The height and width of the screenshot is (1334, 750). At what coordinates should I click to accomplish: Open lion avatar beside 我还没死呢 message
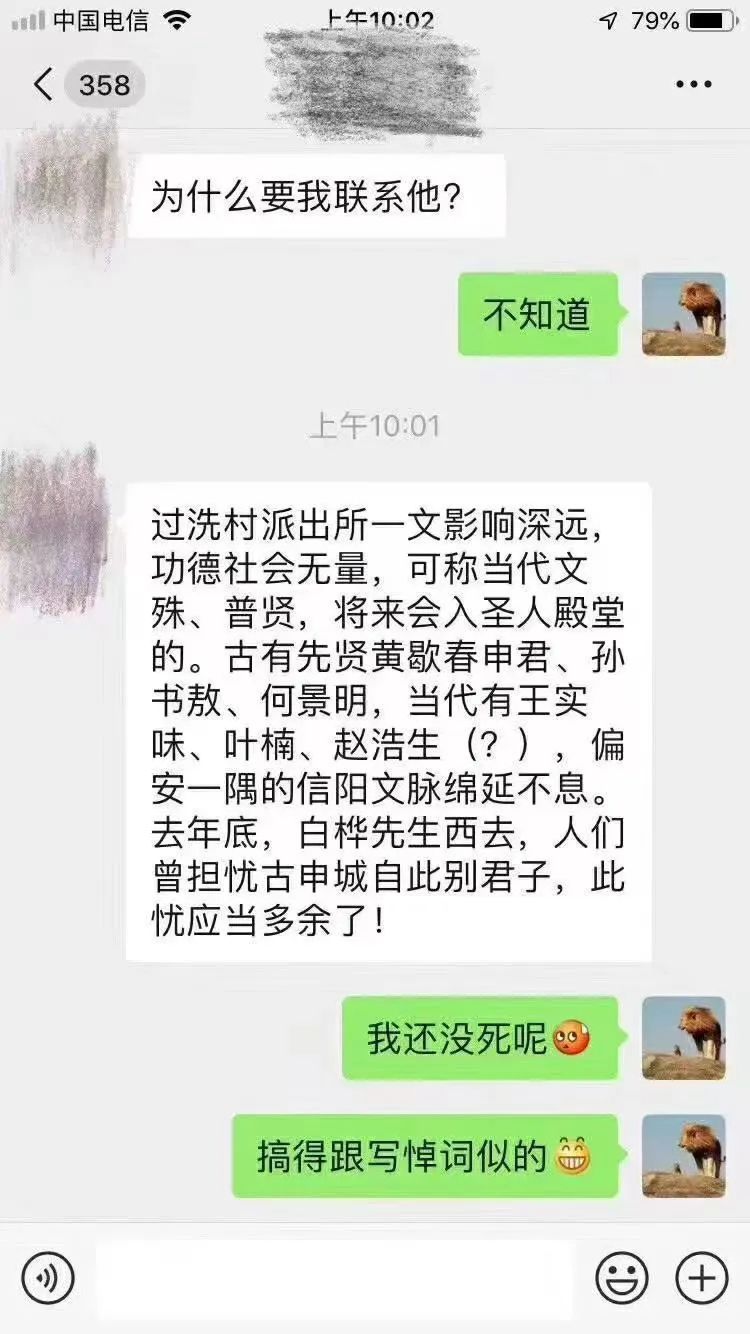tap(683, 1038)
